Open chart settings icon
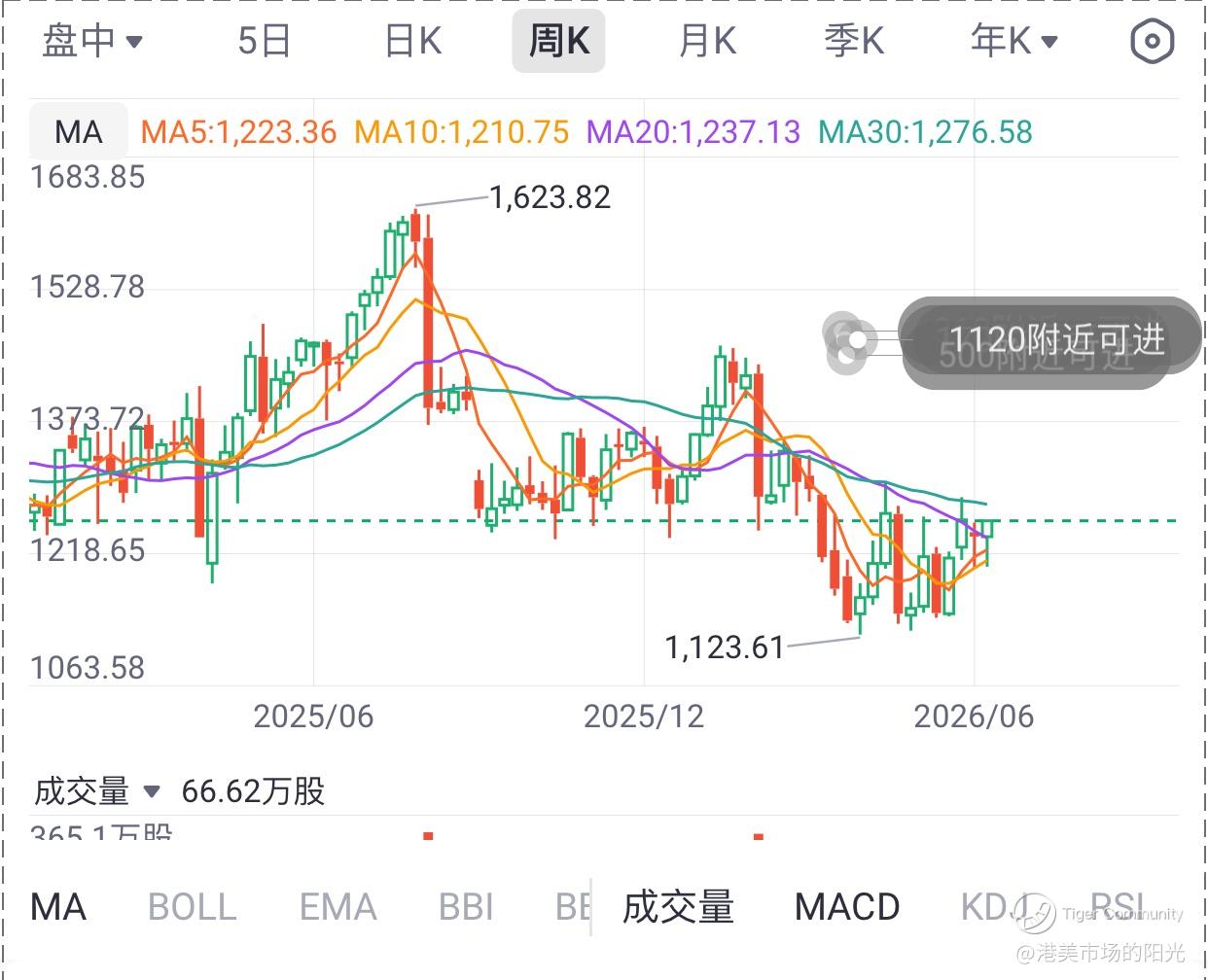Image resolution: width=1208 pixels, height=980 pixels. point(1153,42)
